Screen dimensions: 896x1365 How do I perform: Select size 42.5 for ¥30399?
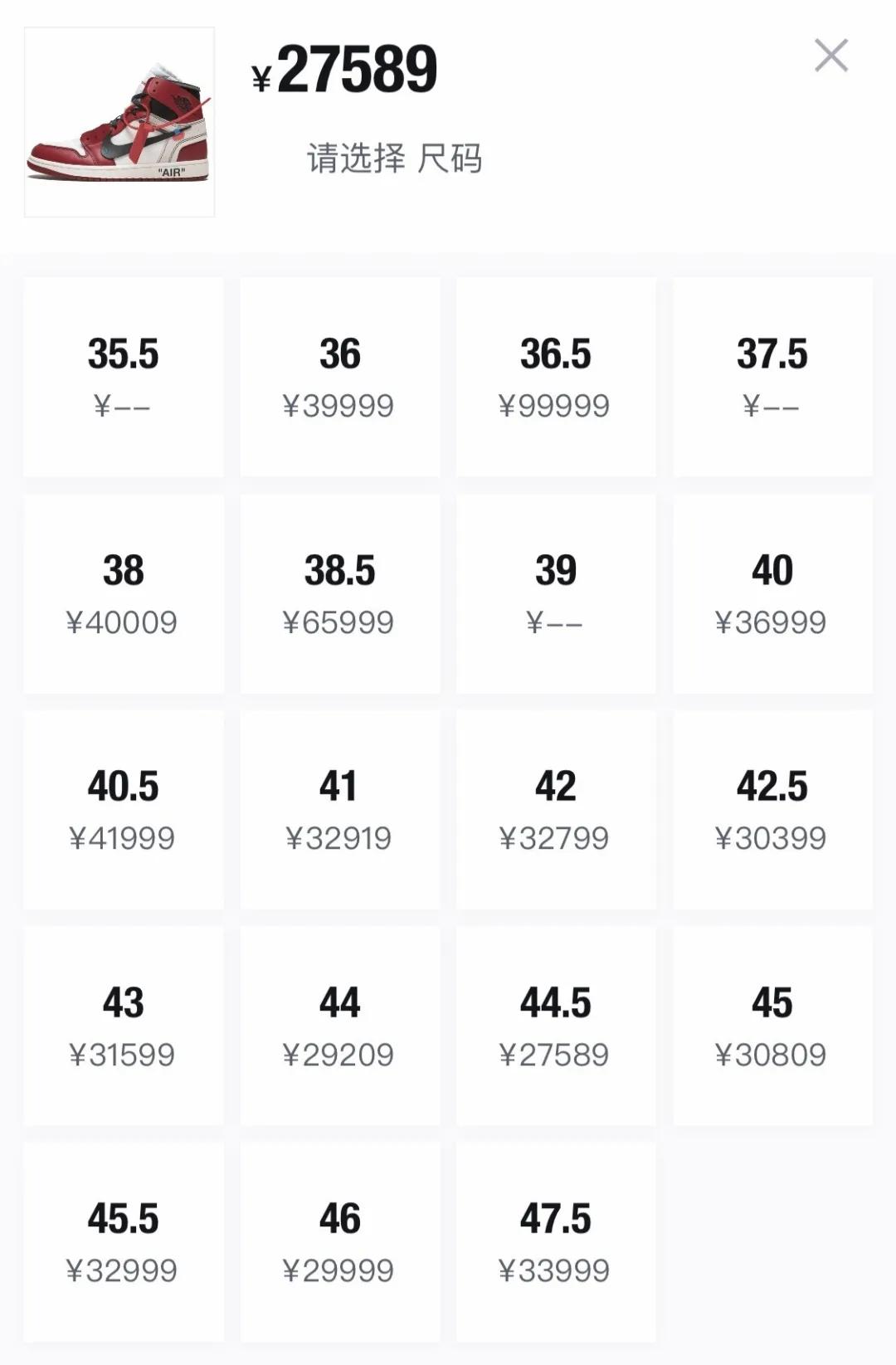tap(772, 809)
